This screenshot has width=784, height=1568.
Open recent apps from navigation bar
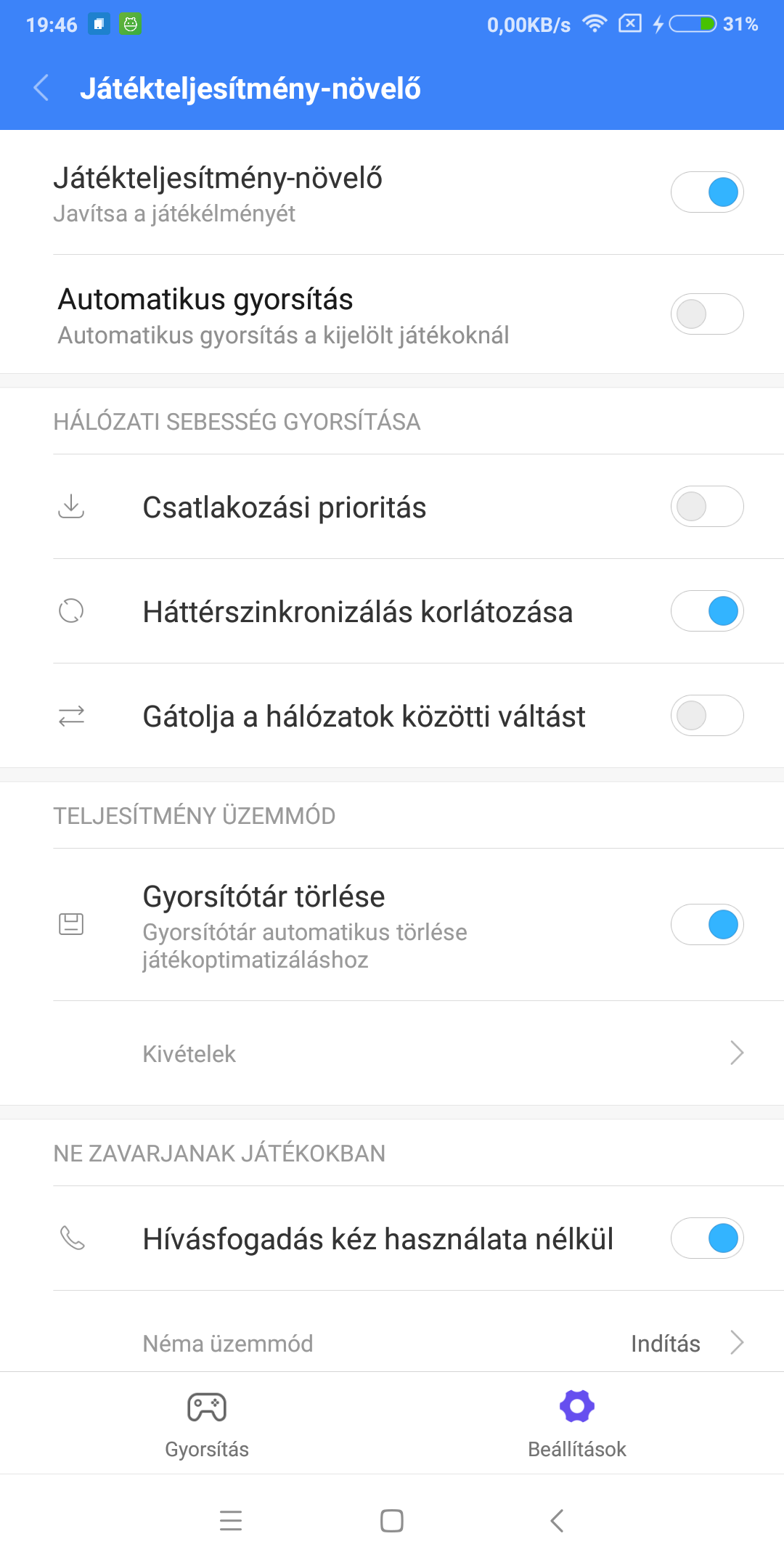[231, 1521]
